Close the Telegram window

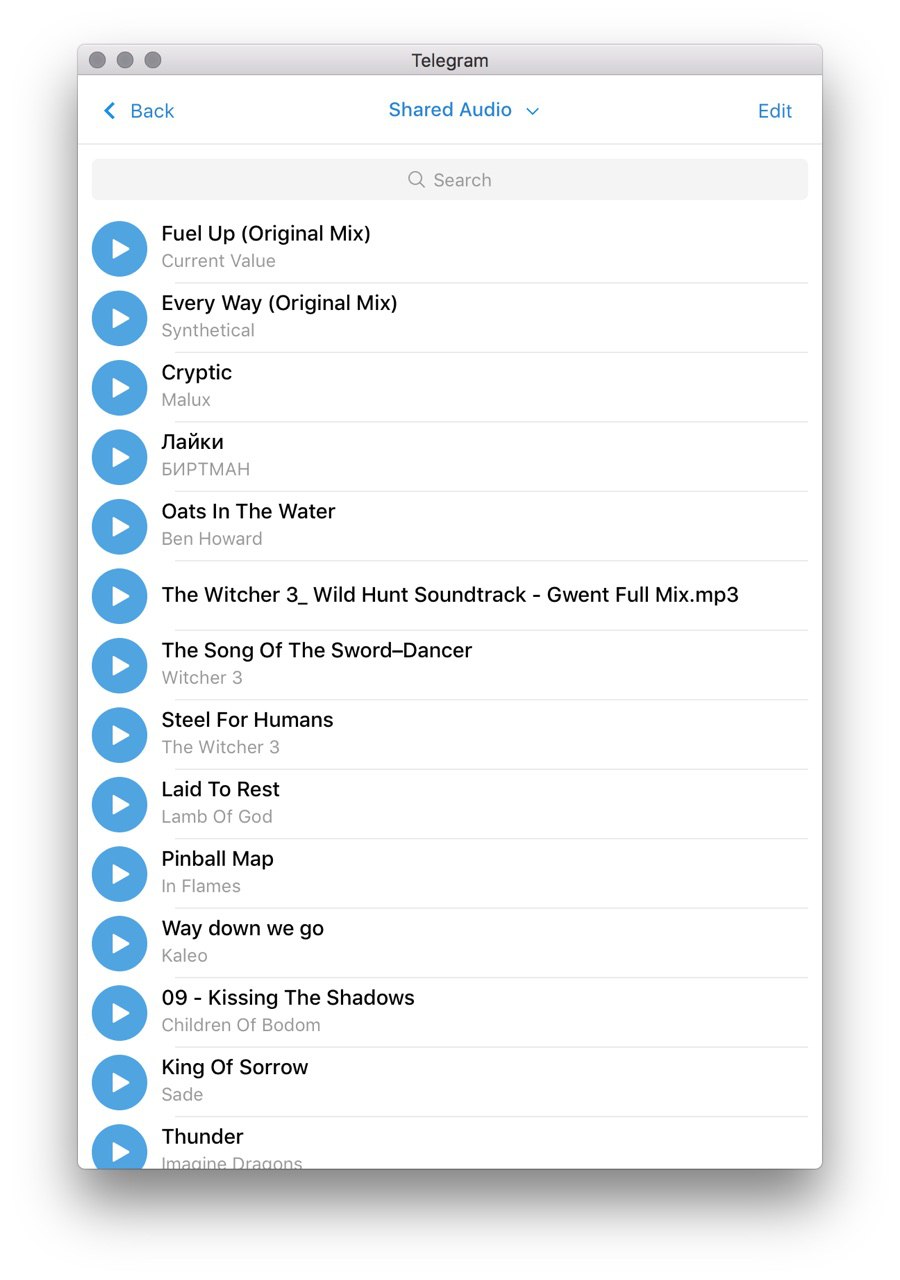[97, 60]
